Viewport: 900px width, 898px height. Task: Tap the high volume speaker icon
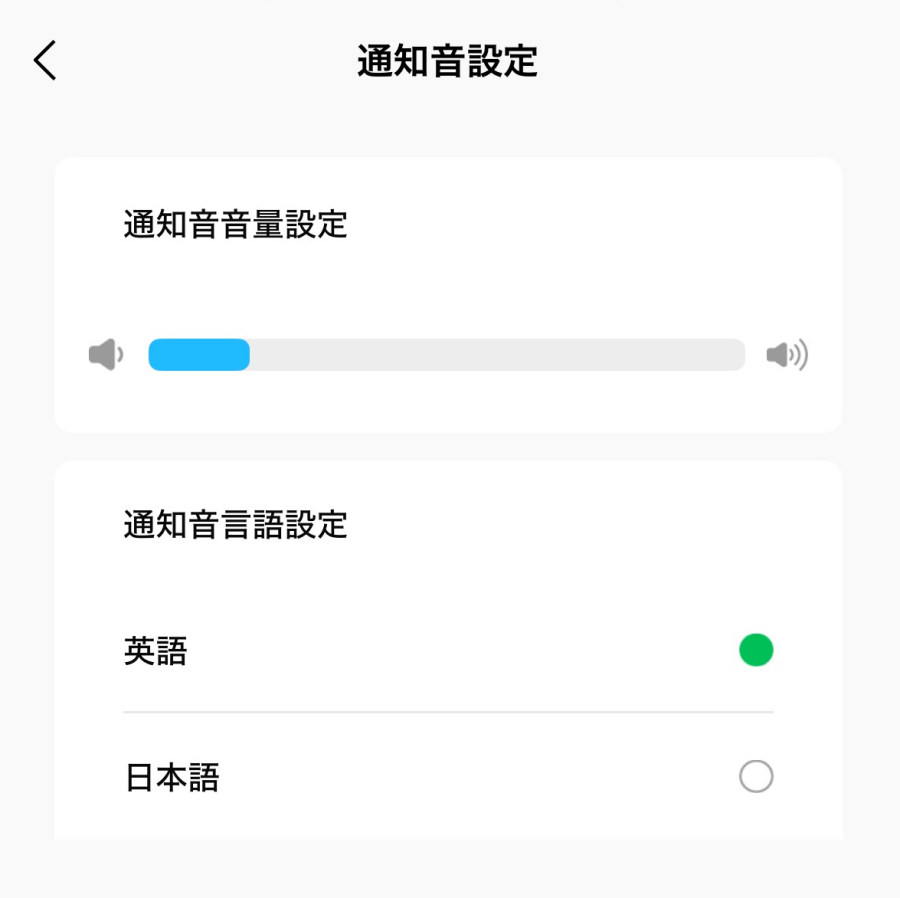(787, 355)
